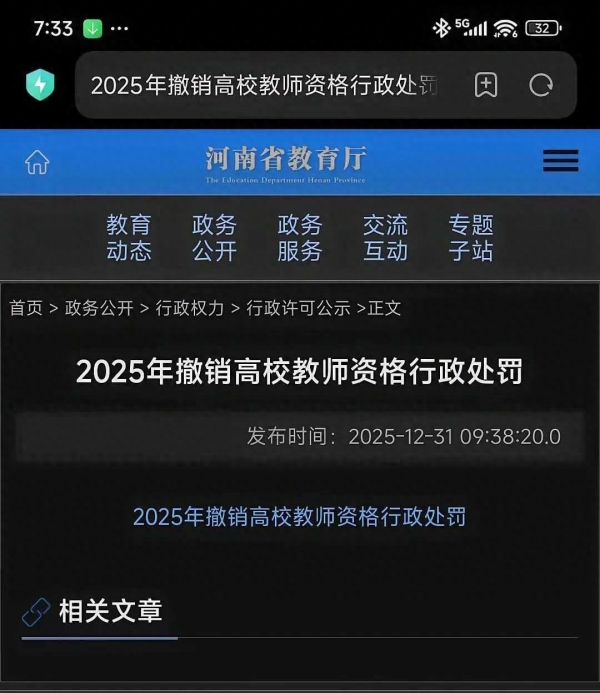
Task: Open the 专题子站 section
Action: pos(471,238)
